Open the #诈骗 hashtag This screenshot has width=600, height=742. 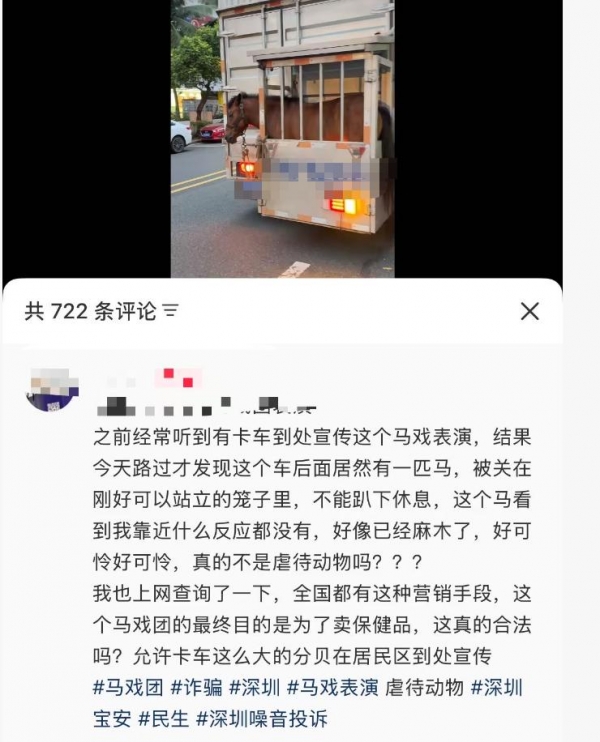(x=196, y=688)
